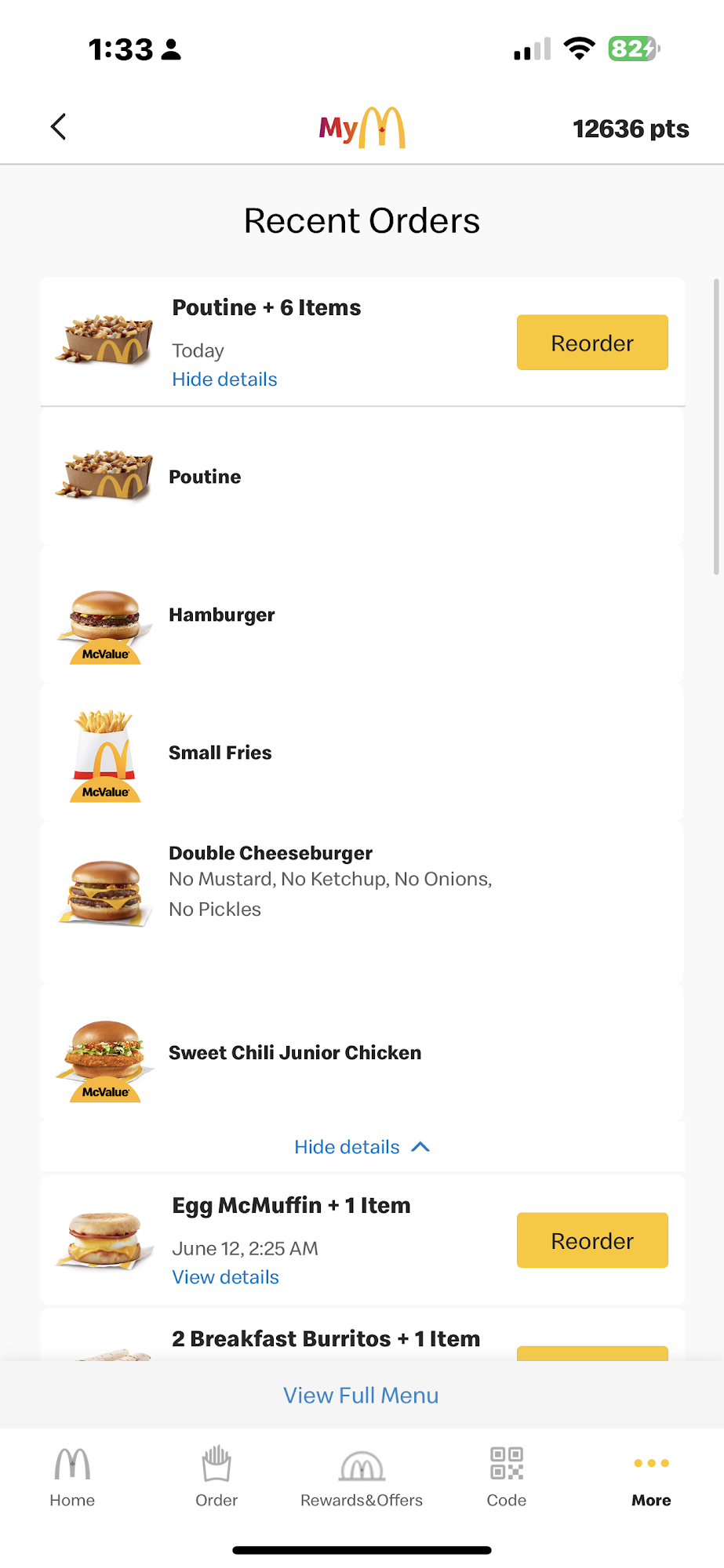View details of the Egg McMuffin order
The height and width of the screenshot is (1568, 724).
coord(225,1277)
